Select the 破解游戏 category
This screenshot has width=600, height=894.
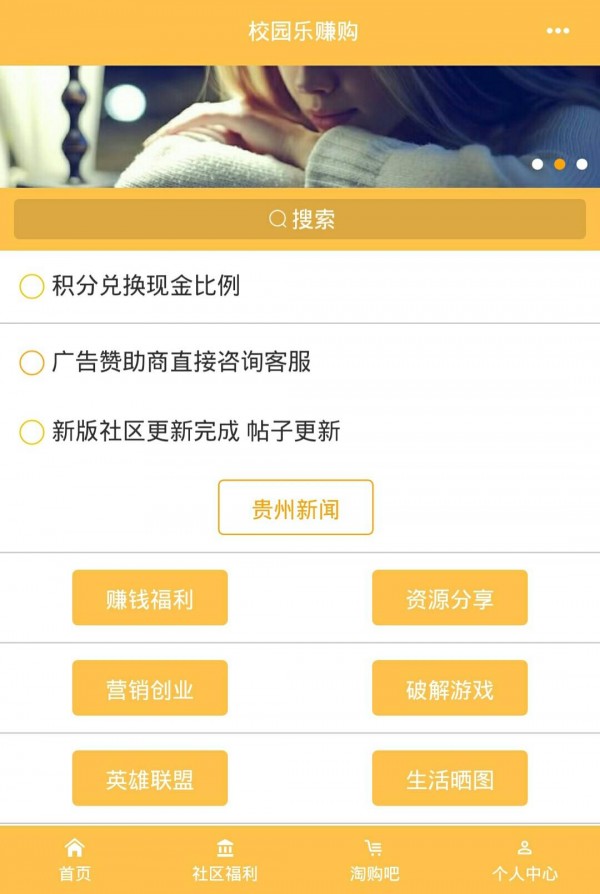tap(450, 688)
